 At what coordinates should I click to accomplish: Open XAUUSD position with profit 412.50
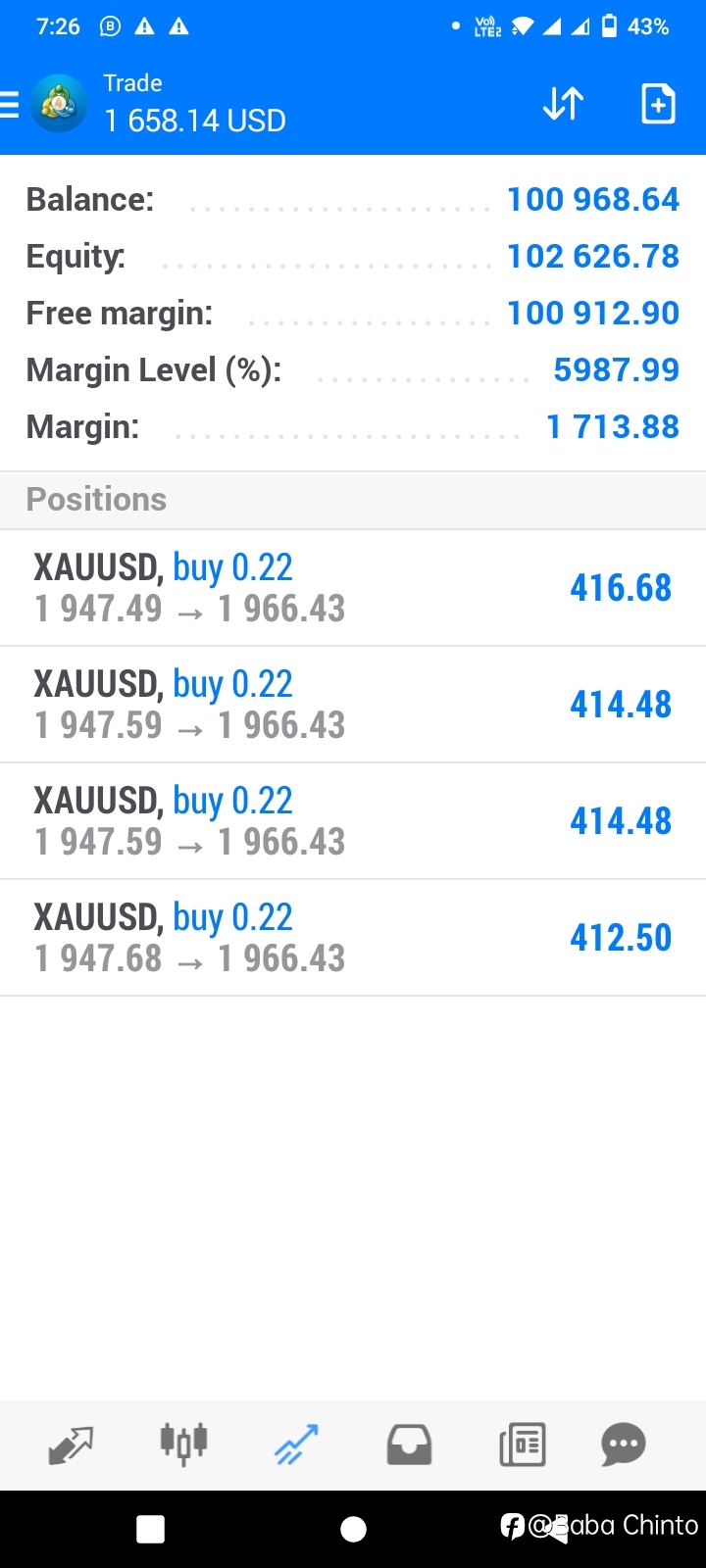coord(353,938)
